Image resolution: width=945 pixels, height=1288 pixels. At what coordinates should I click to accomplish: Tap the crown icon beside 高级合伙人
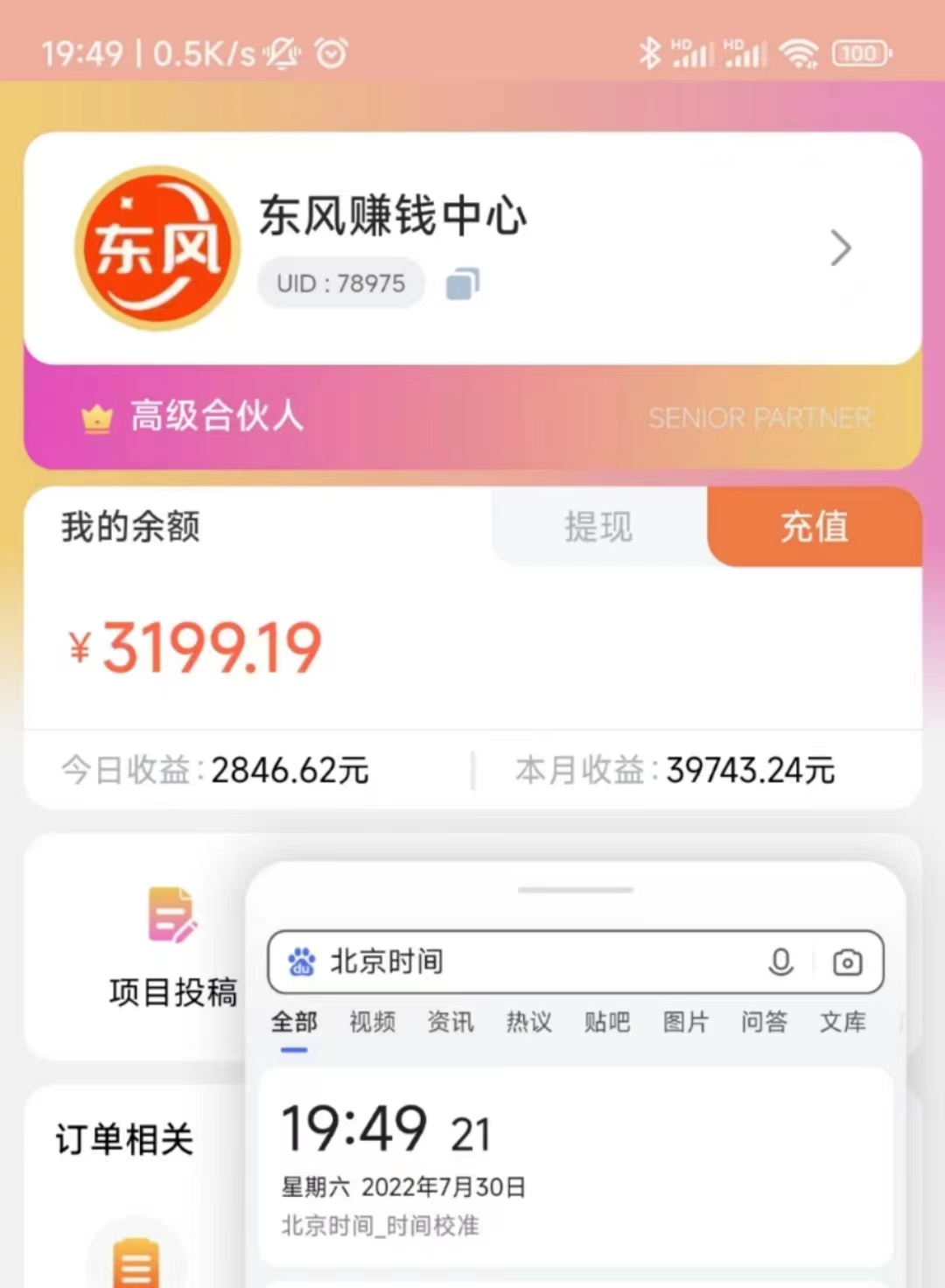(x=96, y=417)
